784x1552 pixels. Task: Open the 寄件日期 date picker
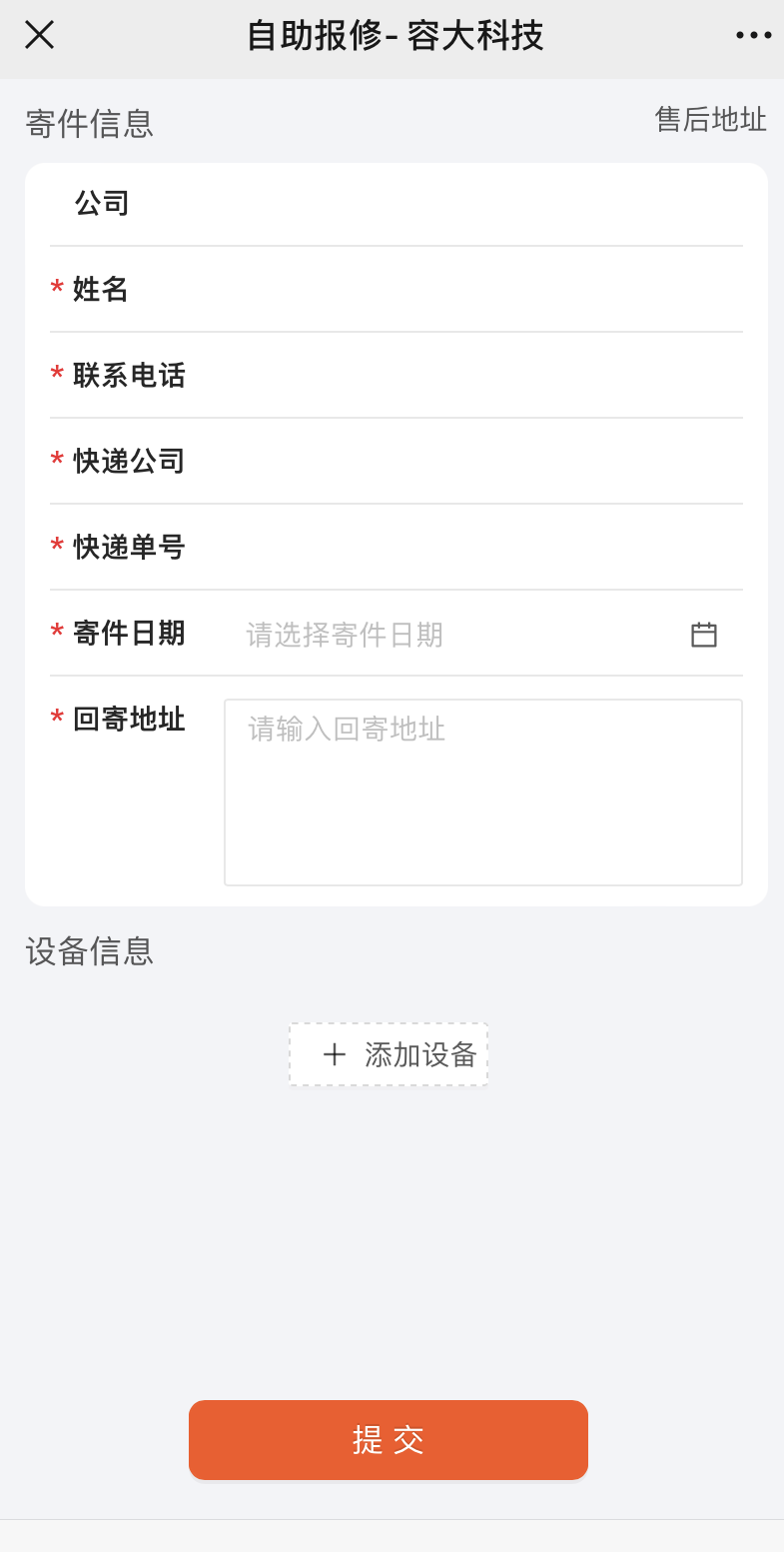(479, 635)
